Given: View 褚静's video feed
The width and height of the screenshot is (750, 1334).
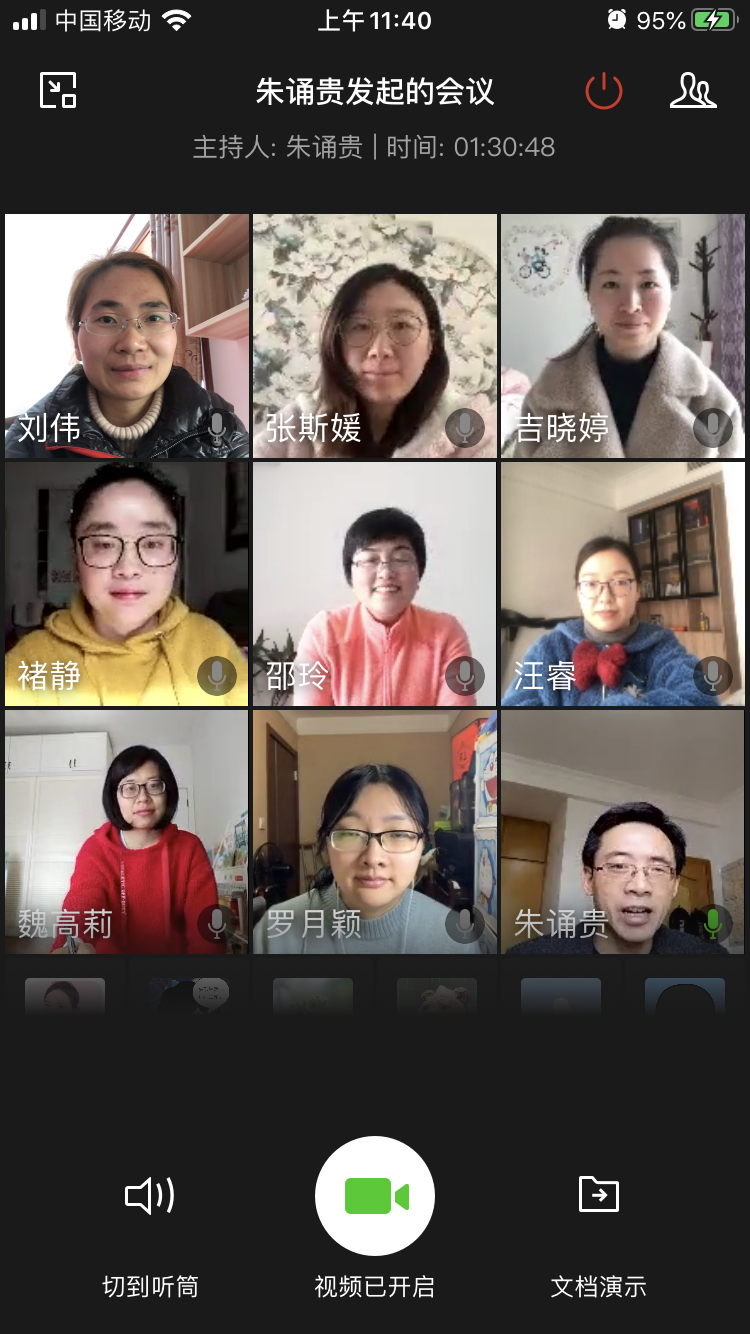Looking at the screenshot, I should [127, 584].
